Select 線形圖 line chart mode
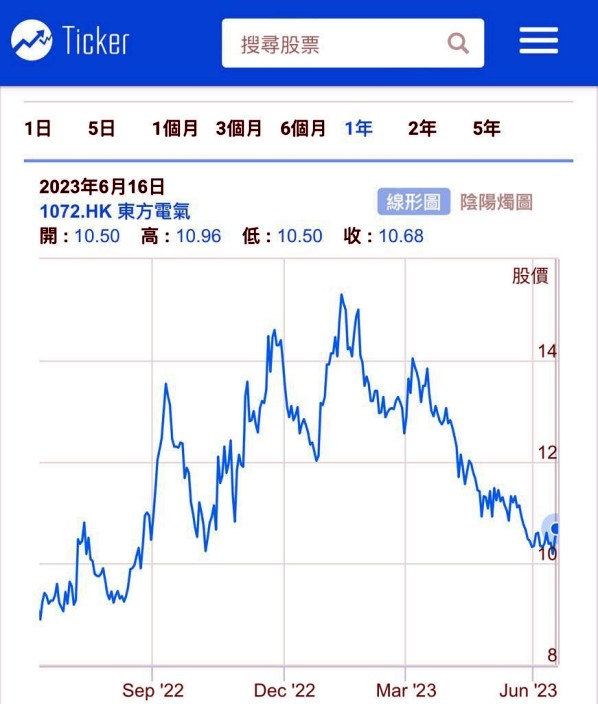Viewport: 598px width, 704px height. (413, 202)
